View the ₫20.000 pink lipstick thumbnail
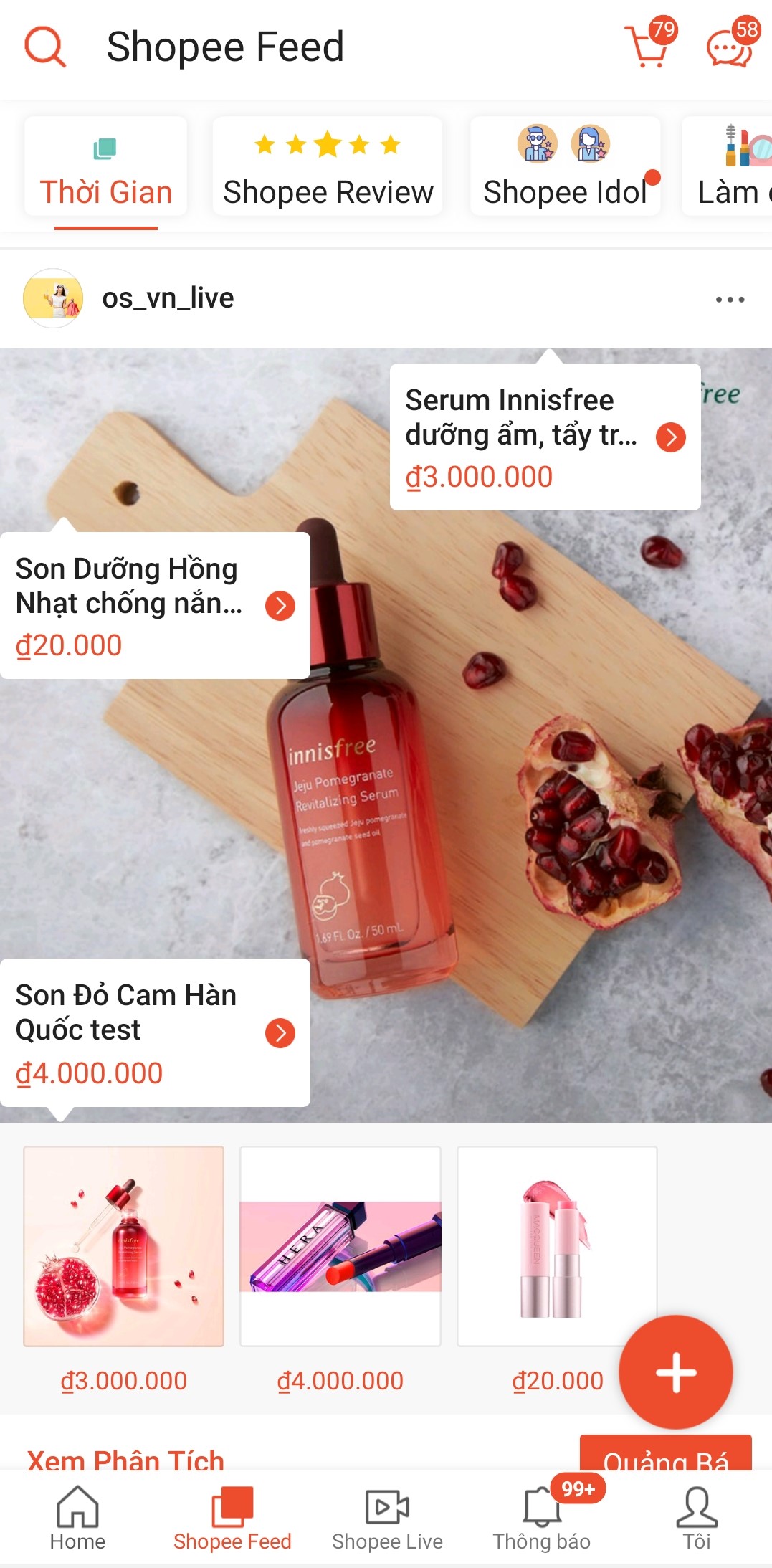This screenshot has width=772, height=1568. [x=557, y=1246]
